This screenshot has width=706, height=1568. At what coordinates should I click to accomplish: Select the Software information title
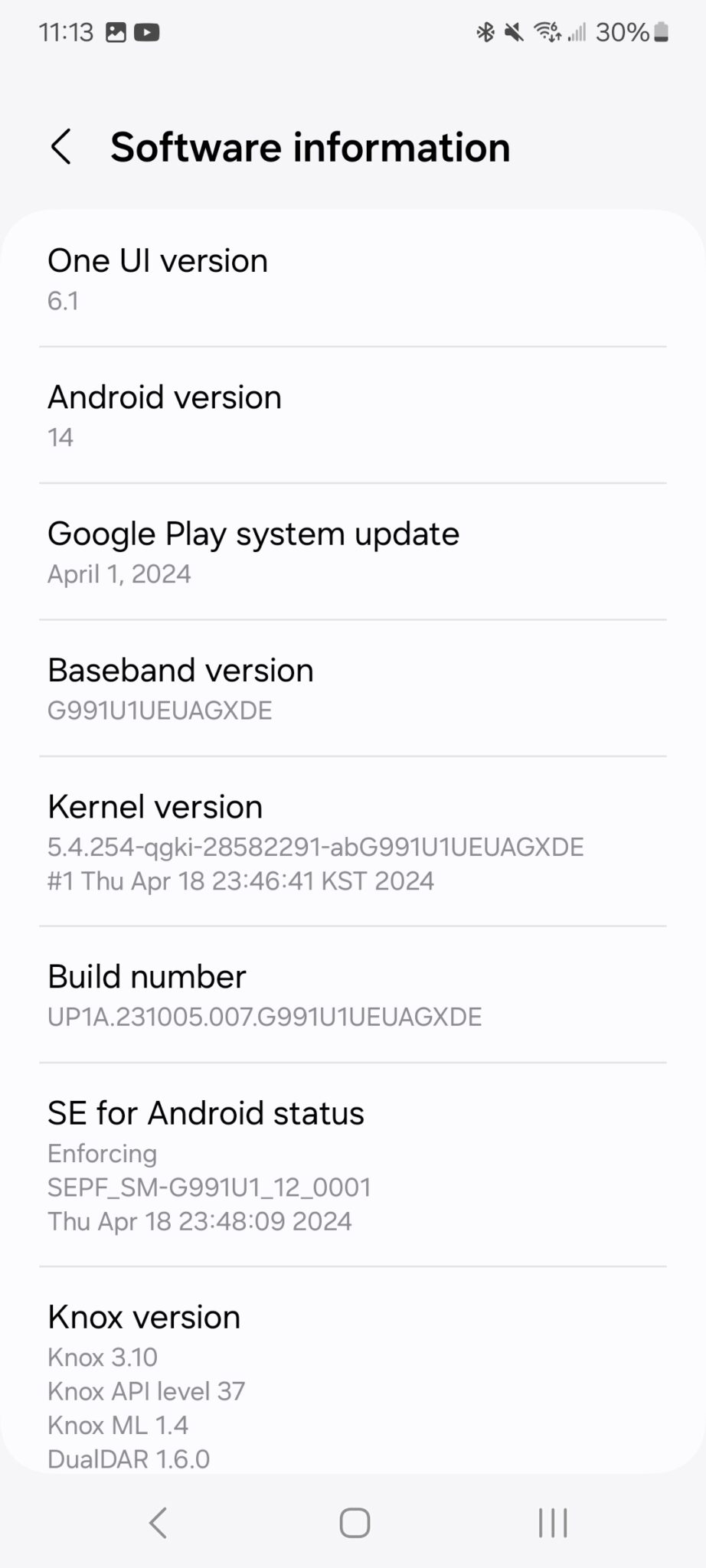pos(310,146)
